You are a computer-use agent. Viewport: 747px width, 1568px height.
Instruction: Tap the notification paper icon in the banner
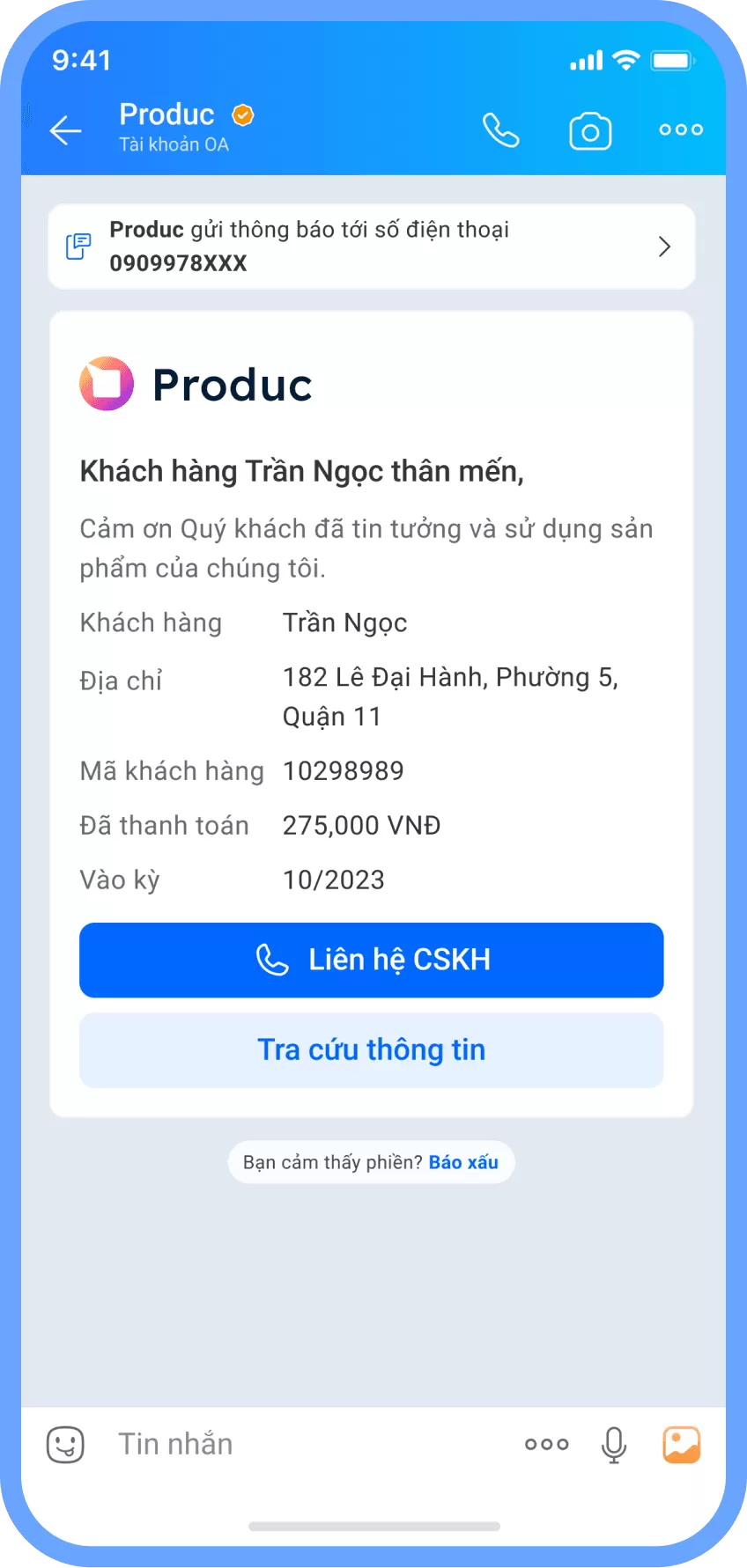78,246
